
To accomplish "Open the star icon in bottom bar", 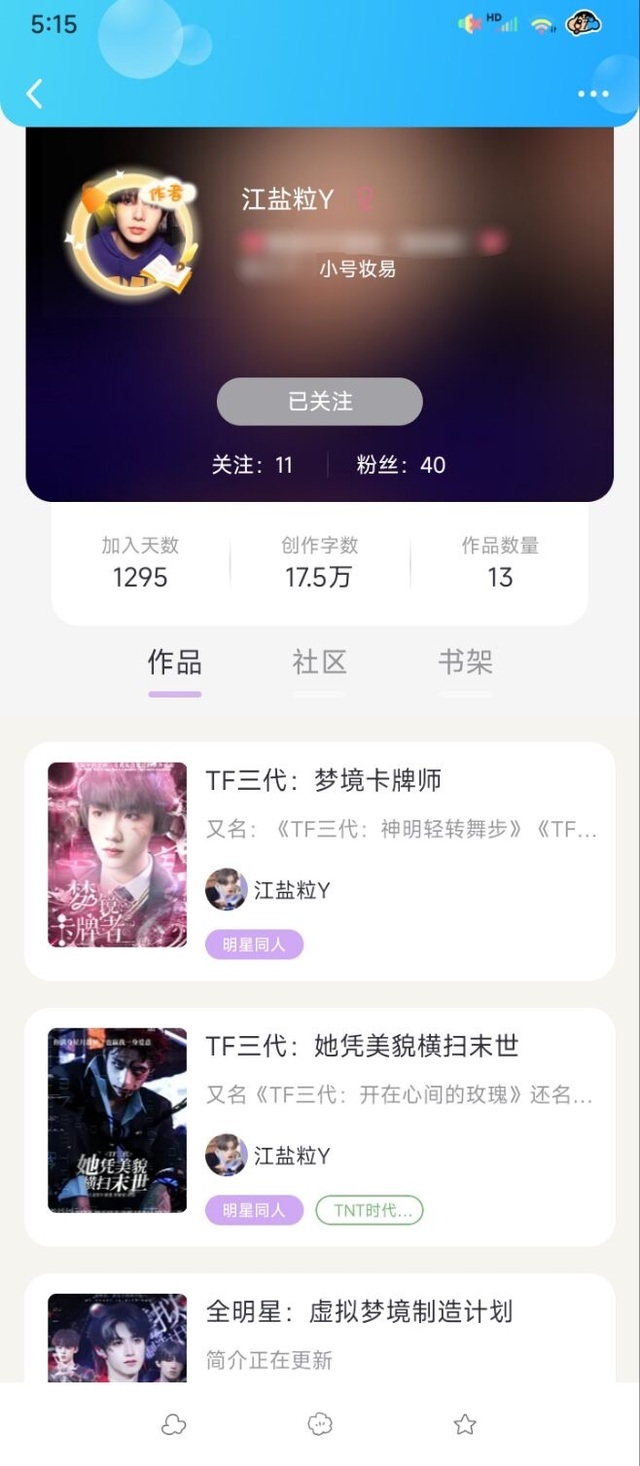I will pos(465,1425).
